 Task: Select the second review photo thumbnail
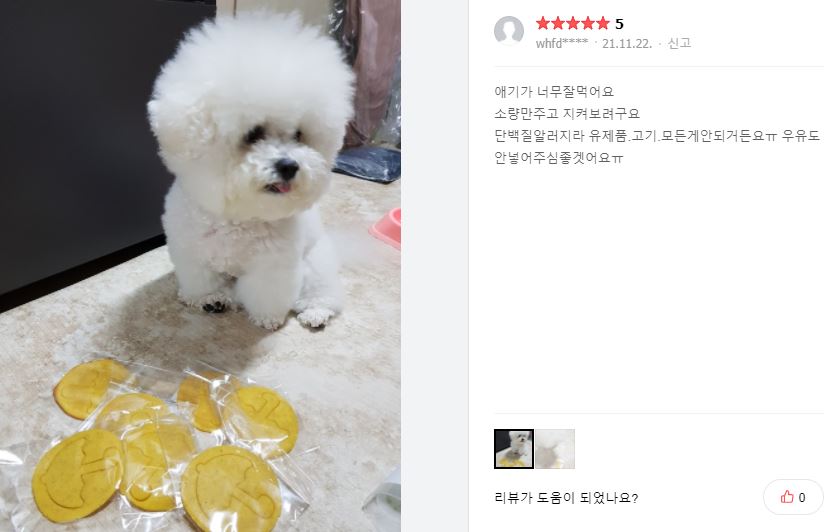[555, 449]
